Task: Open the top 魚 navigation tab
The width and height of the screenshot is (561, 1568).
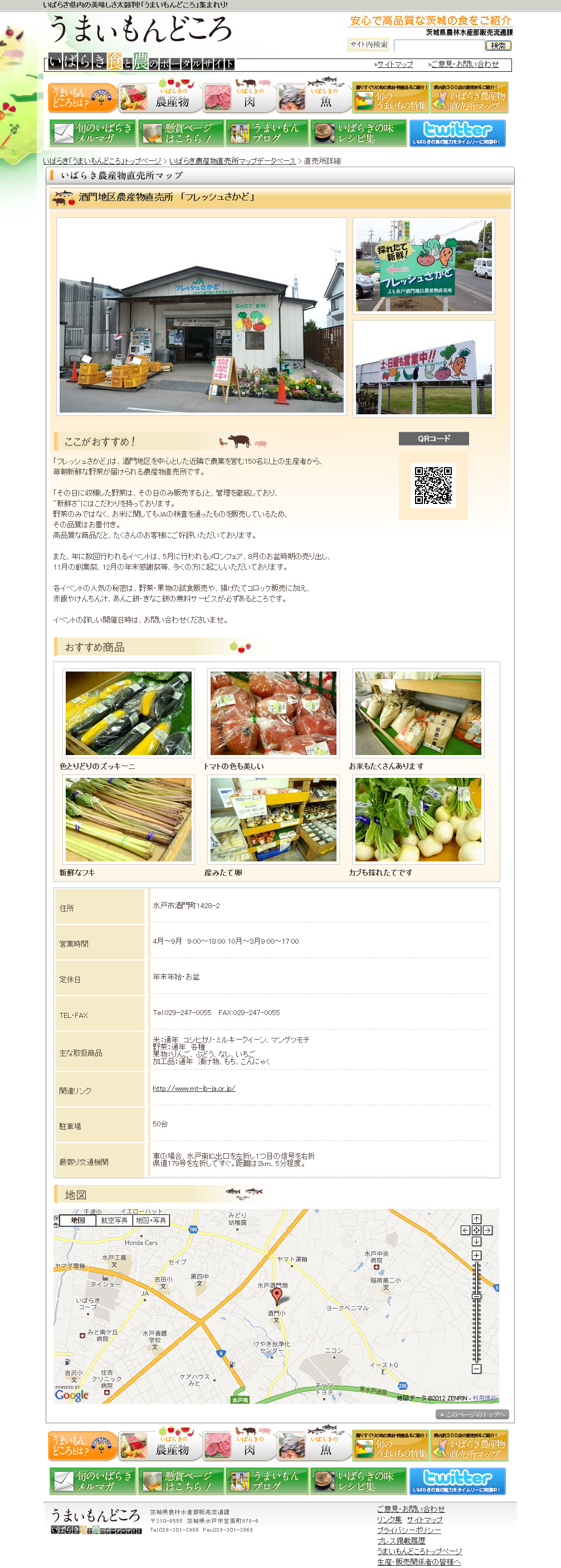Action: [314, 97]
